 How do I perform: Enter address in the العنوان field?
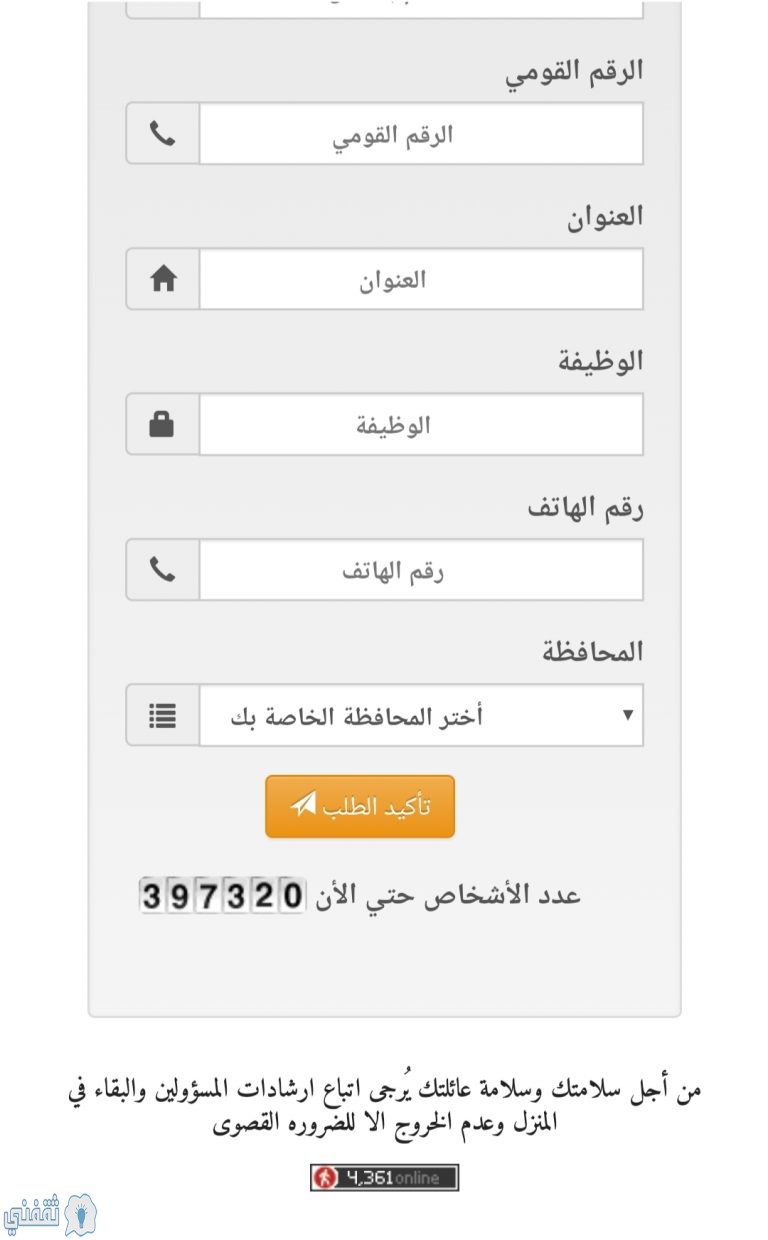click(421, 279)
